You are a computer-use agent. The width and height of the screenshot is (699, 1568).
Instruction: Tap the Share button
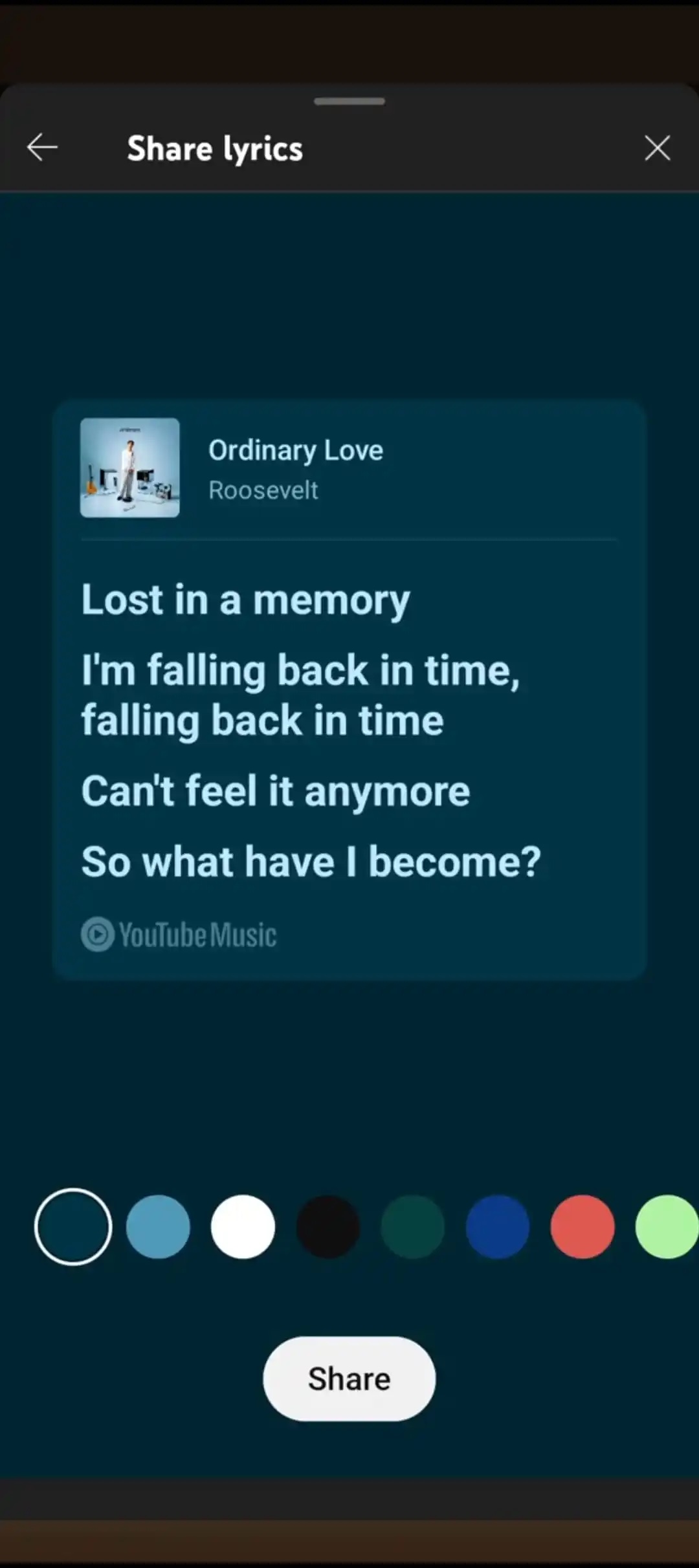pos(349,1378)
